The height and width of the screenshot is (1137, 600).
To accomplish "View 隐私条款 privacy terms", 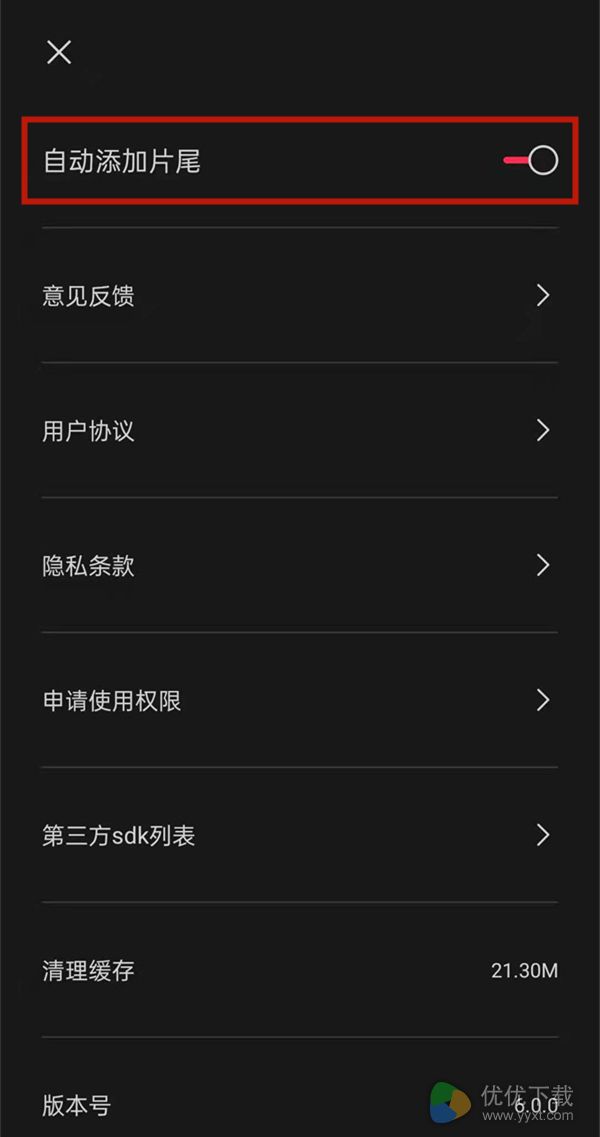I will tap(300, 565).
